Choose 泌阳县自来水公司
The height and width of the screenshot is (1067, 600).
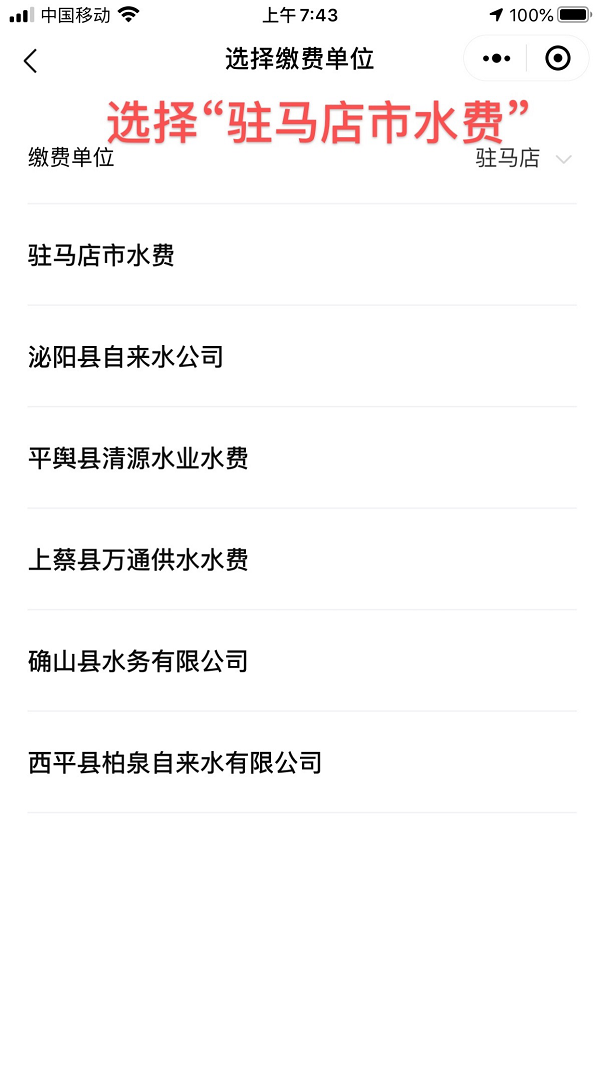(126, 357)
